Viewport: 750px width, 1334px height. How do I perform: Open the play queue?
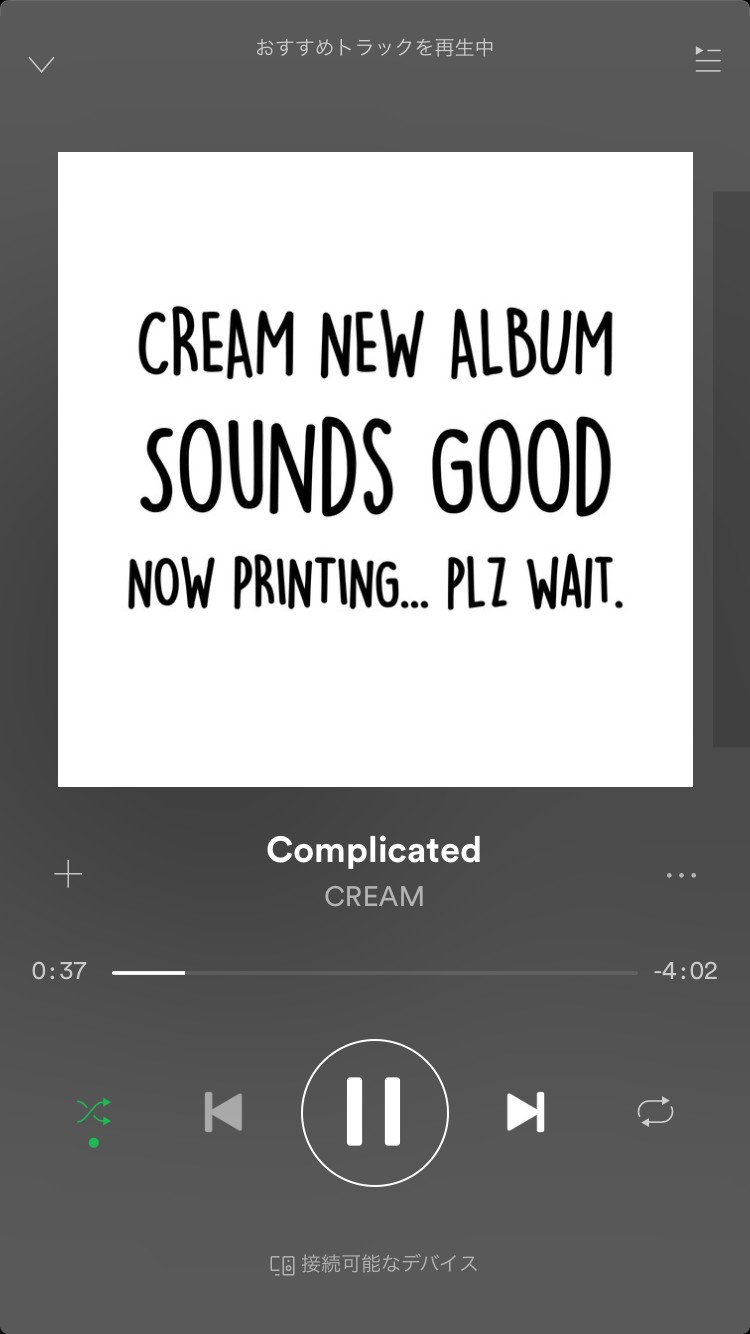pyautogui.click(x=708, y=60)
